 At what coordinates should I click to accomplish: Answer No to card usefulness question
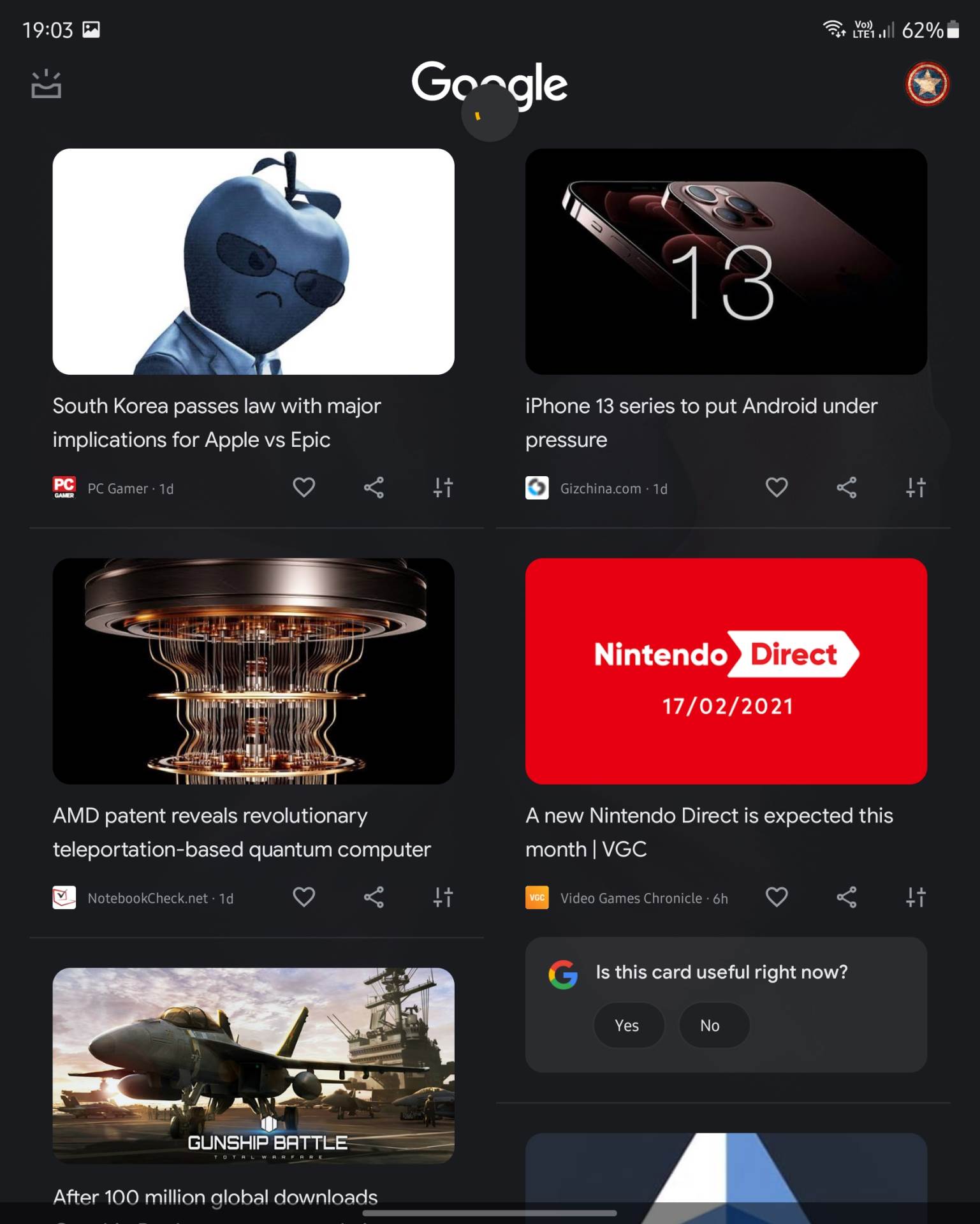pyautogui.click(x=710, y=1025)
